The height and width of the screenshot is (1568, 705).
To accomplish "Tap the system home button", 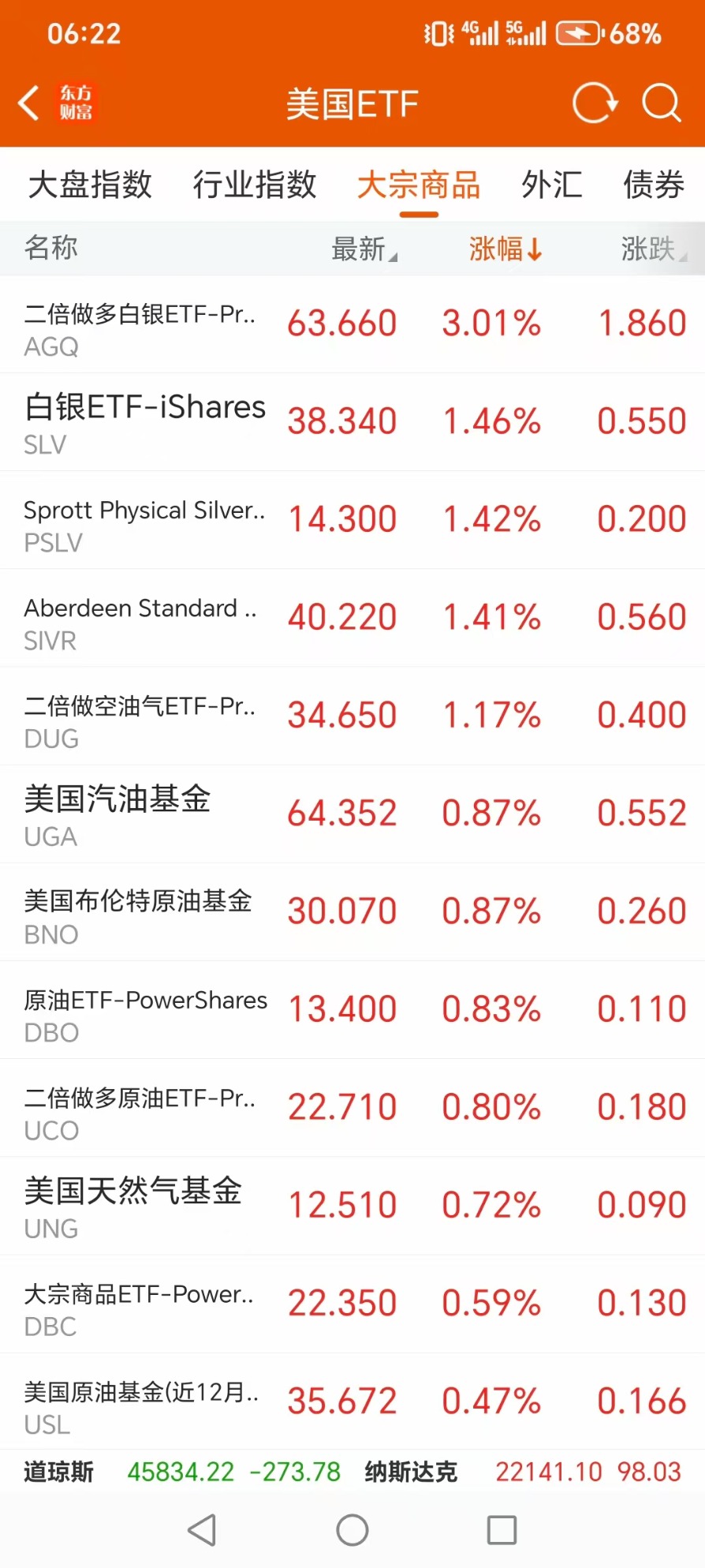I will point(352,1530).
